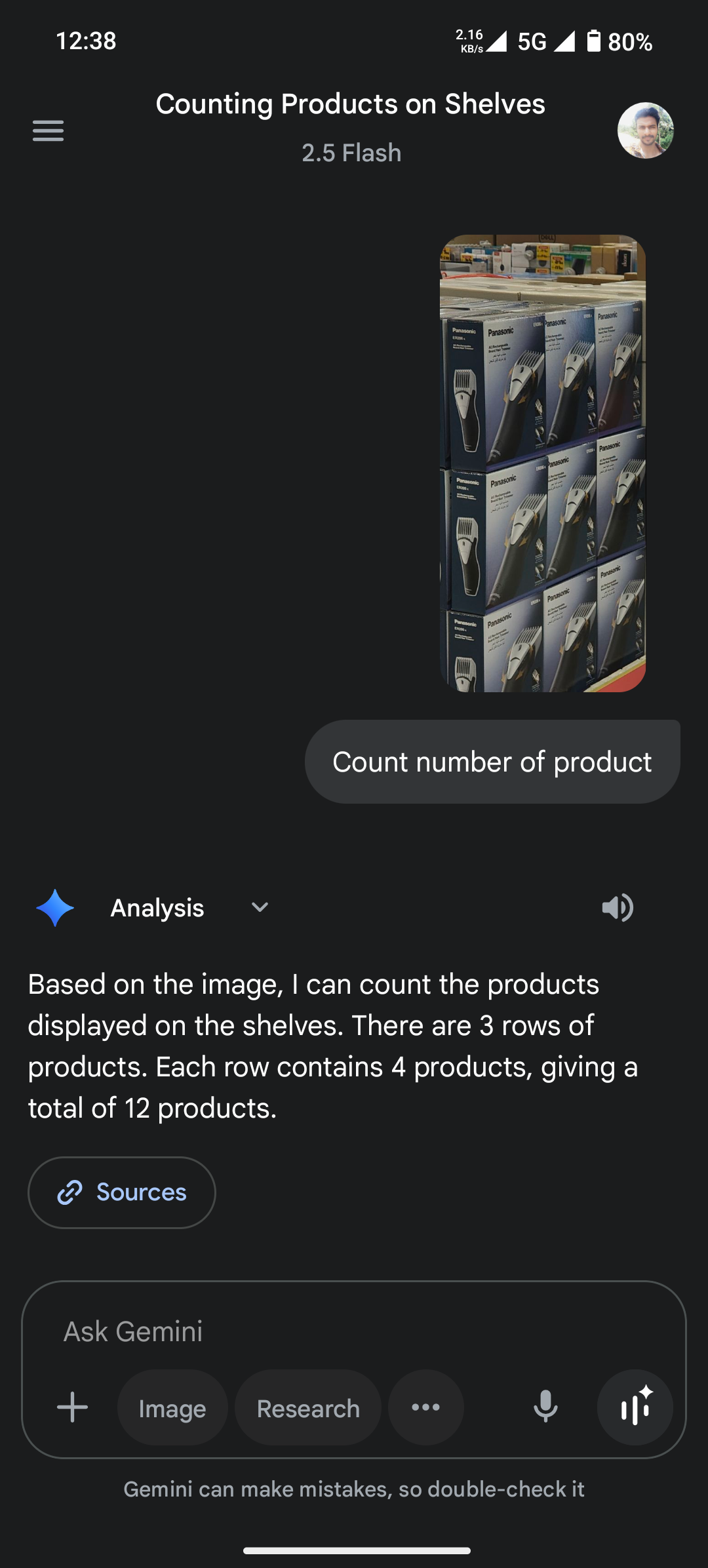Show more tools with the three dots
Viewport: 708px width, 1568px height.
[426, 1407]
